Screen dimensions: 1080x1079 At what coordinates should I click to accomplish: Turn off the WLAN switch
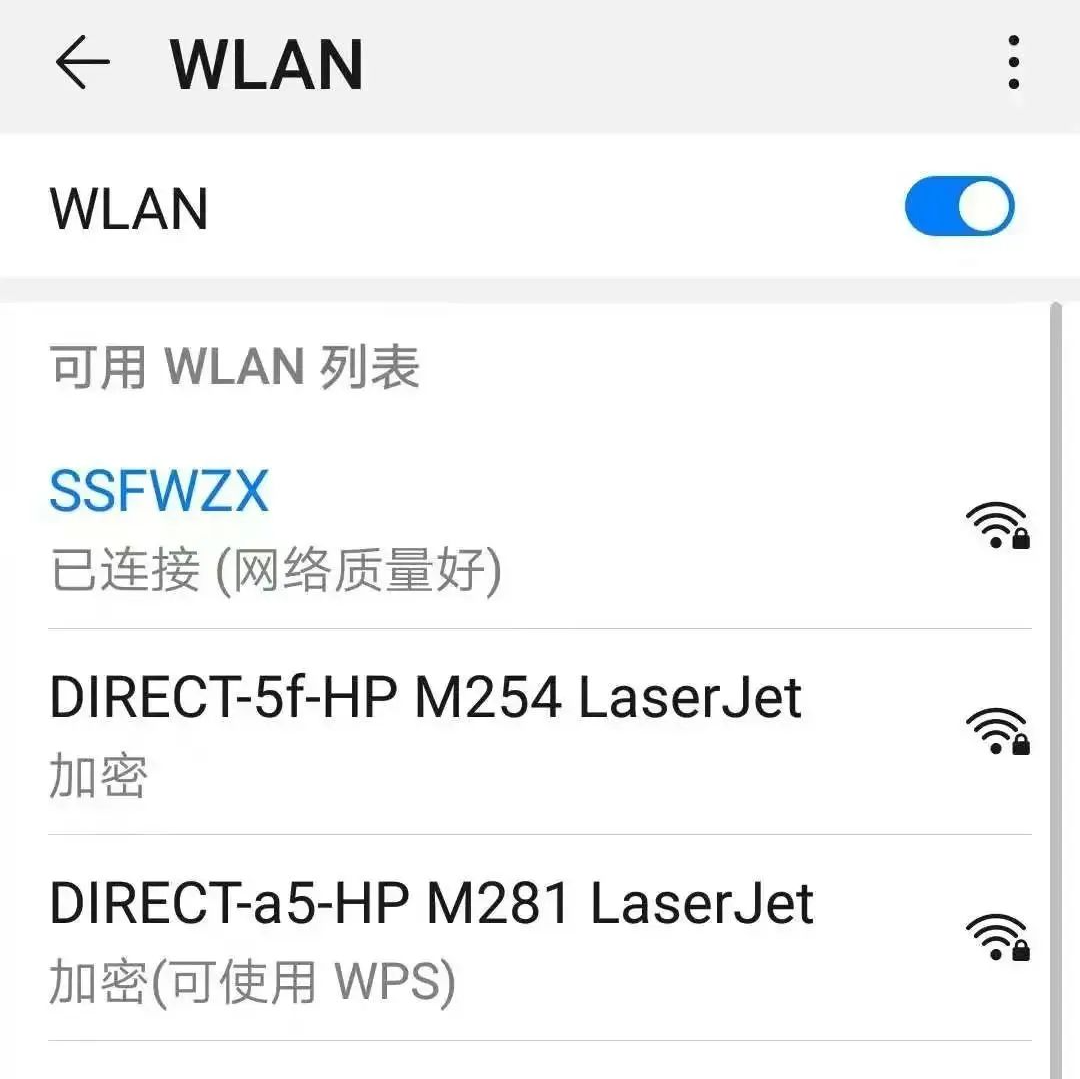point(959,207)
